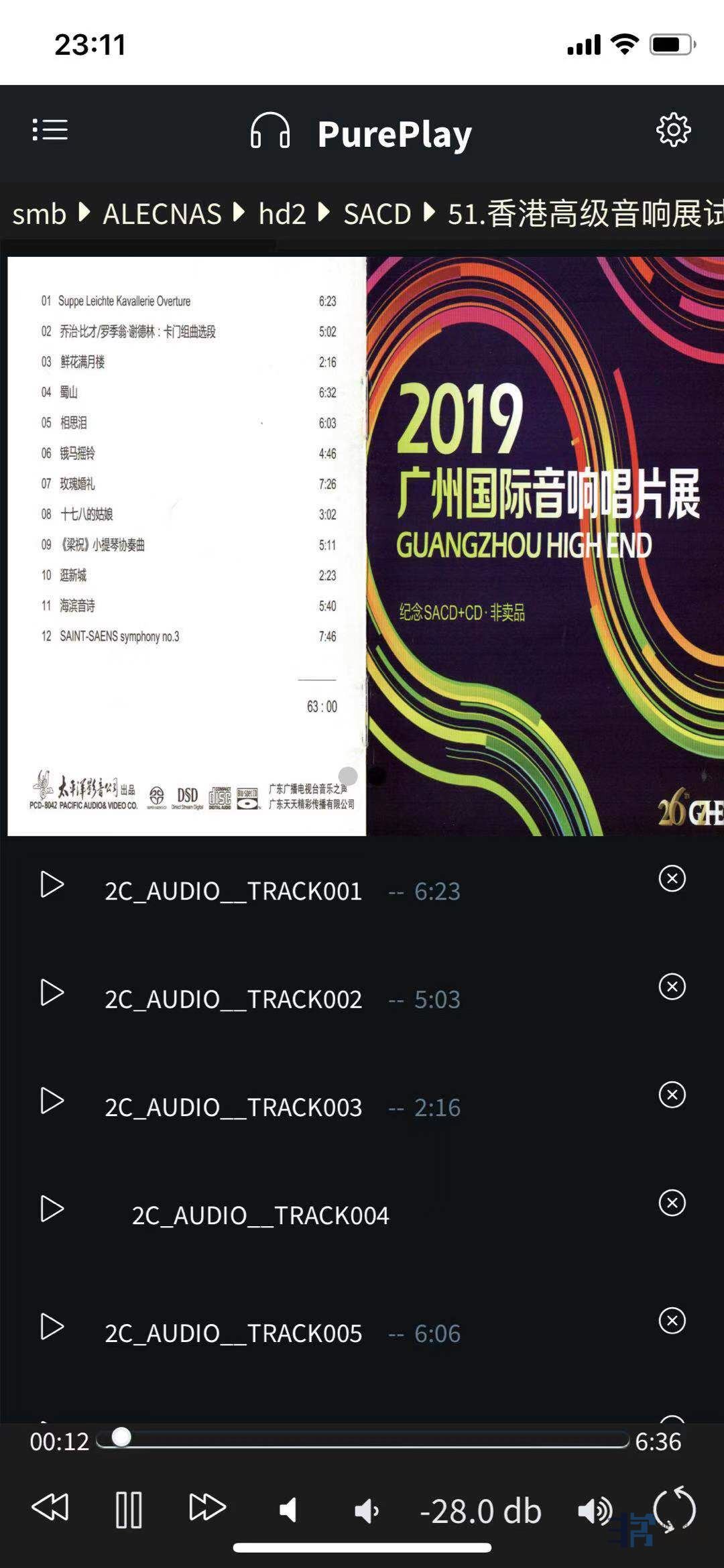This screenshot has width=724, height=1568.
Task: Open the playlist menu icon
Action: click(x=50, y=130)
